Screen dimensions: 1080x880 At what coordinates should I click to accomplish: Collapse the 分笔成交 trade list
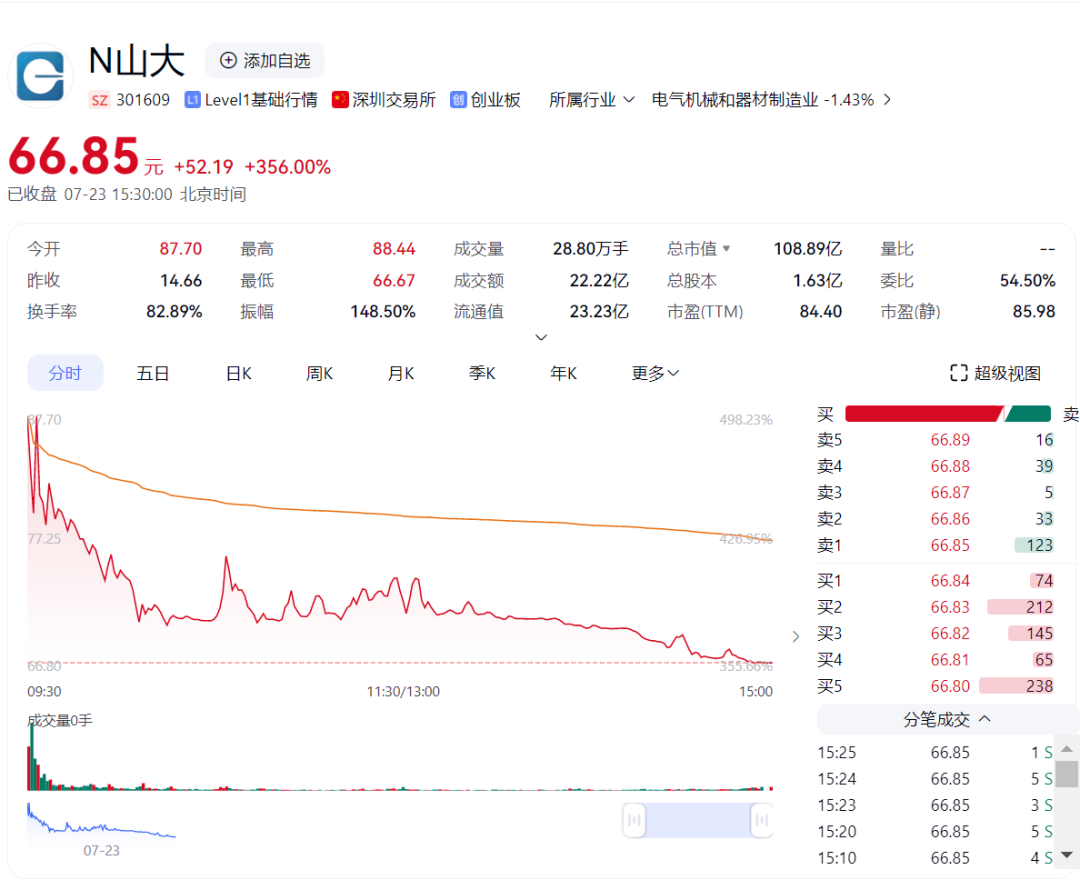point(947,719)
